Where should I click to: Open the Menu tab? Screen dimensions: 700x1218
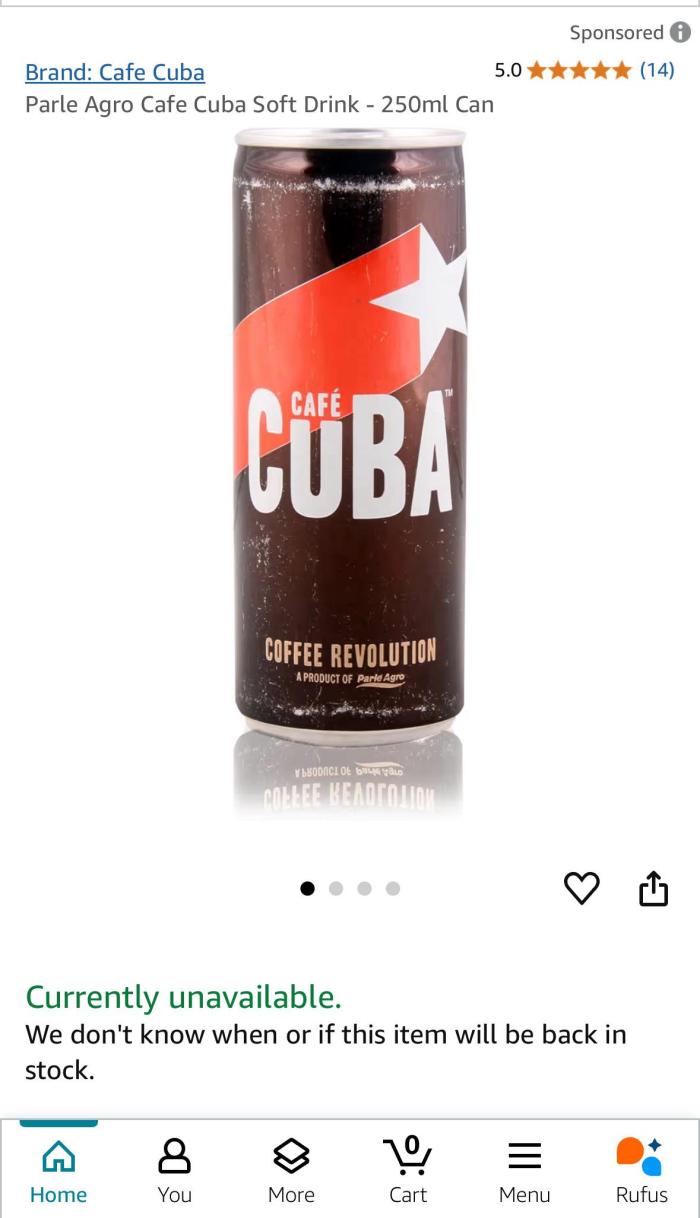tap(525, 1171)
